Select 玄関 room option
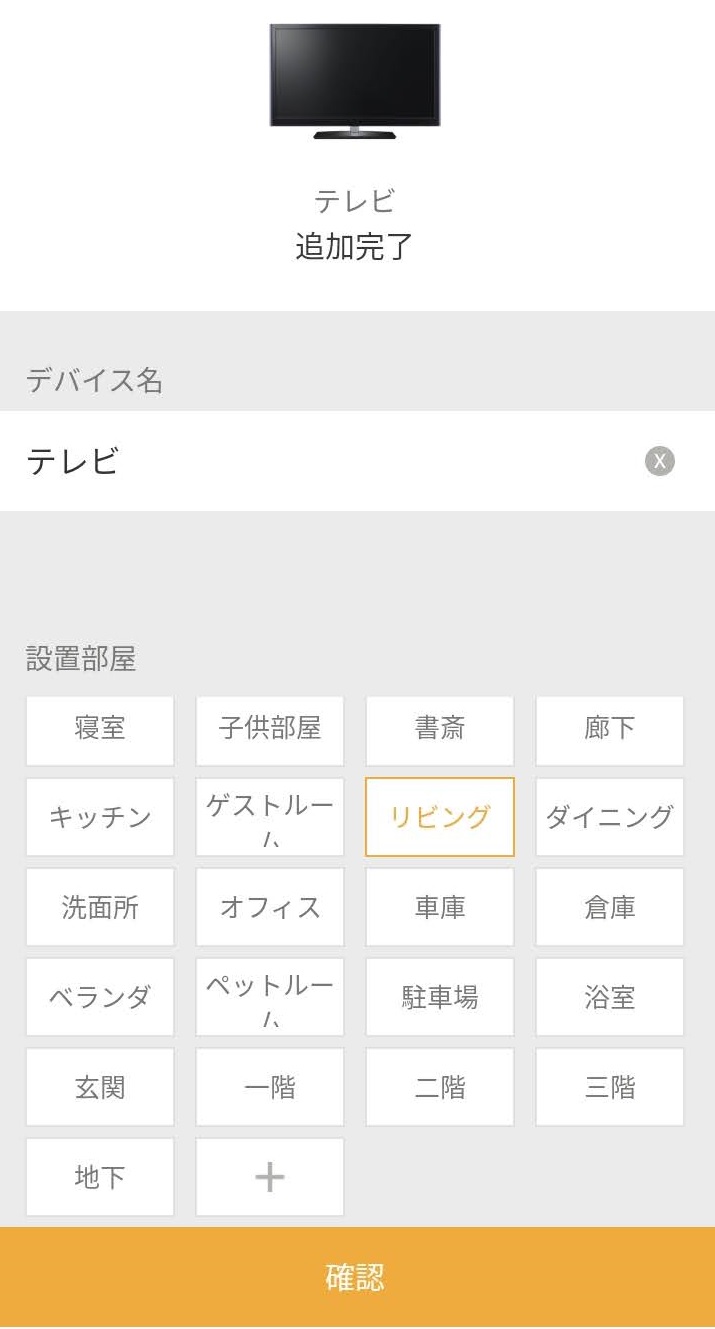Screen dimensions: 715x1329 click(x=100, y=1087)
